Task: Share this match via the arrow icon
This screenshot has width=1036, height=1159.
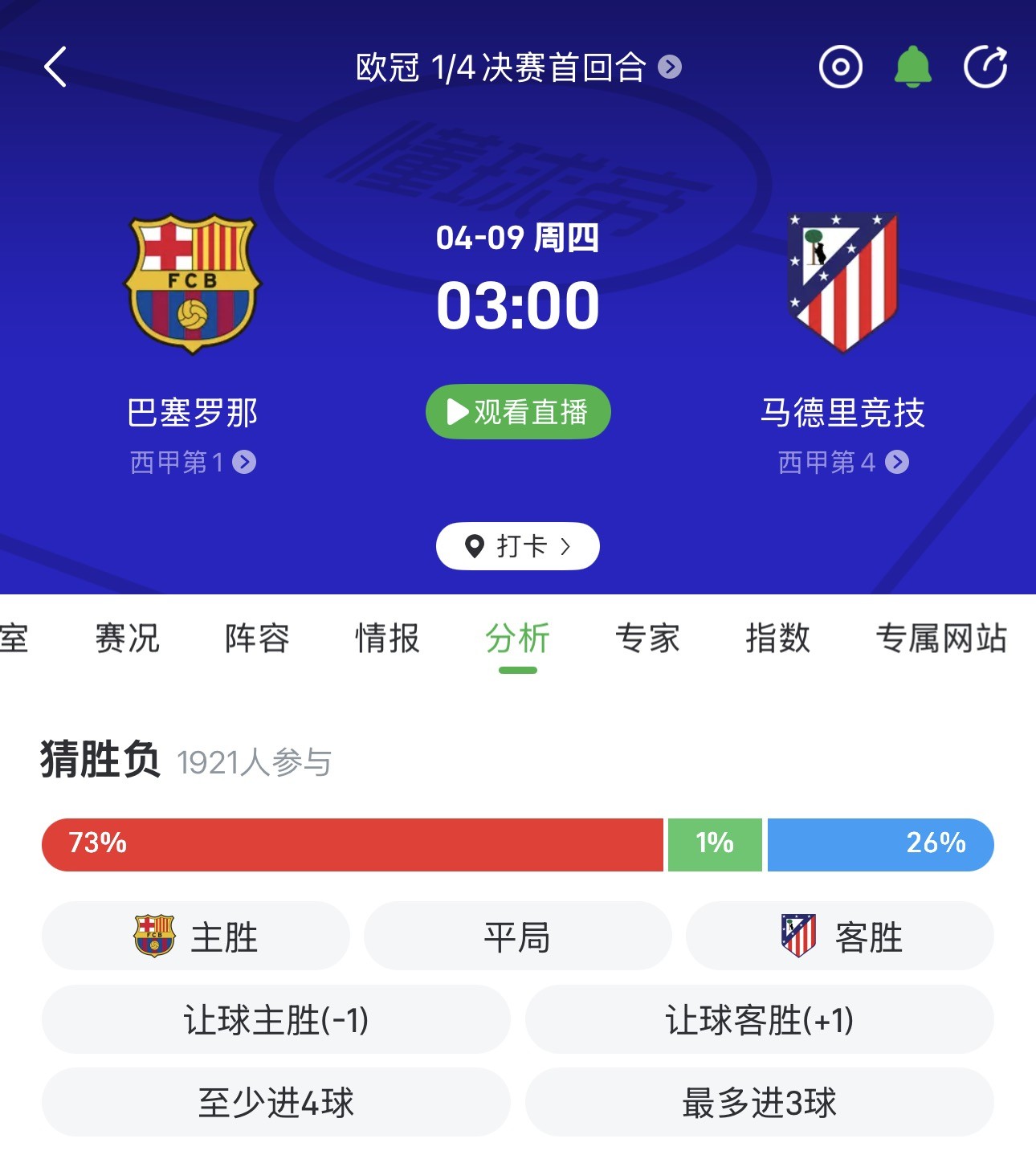Action: pyautogui.click(x=985, y=67)
